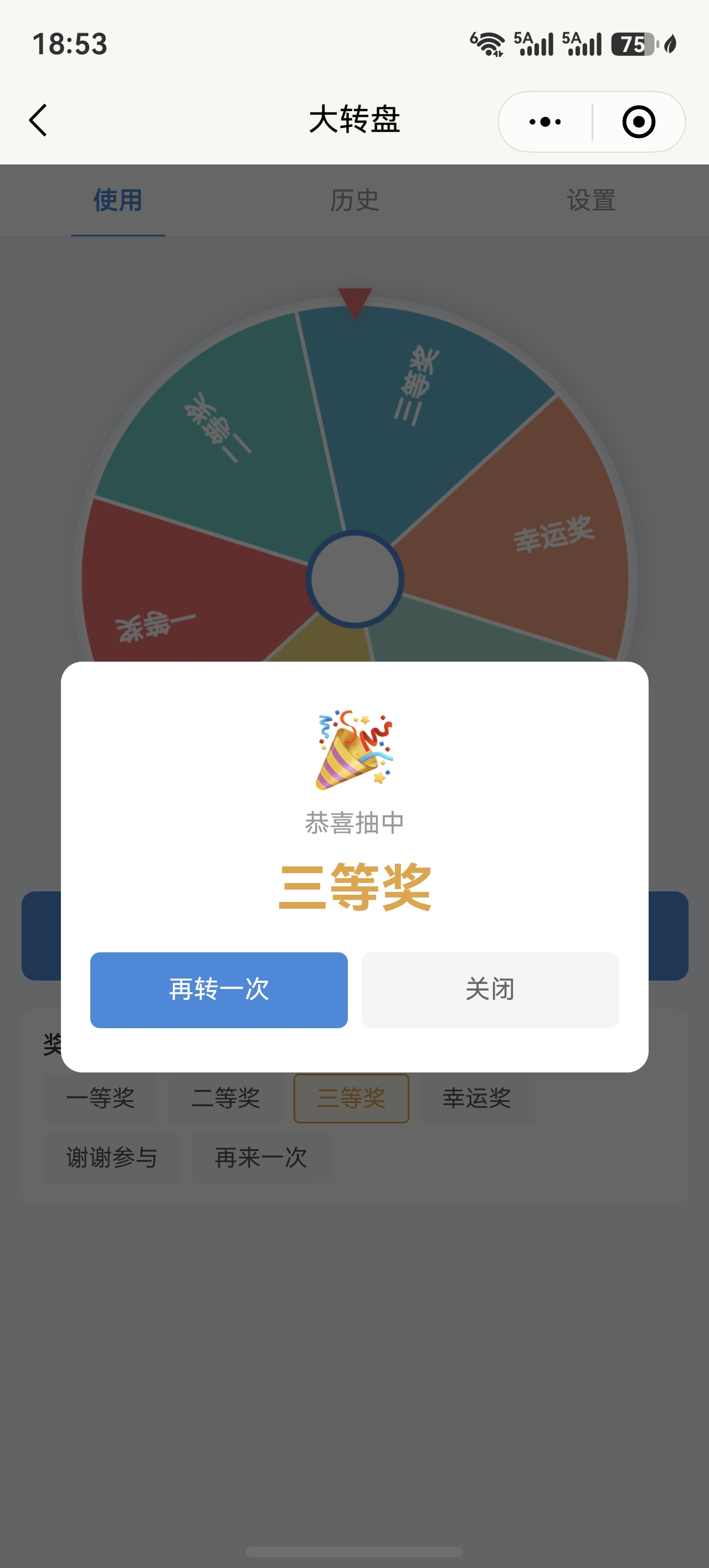
Task: Tap 再转一次 to spin again
Action: pyautogui.click(x=219, y=990)
